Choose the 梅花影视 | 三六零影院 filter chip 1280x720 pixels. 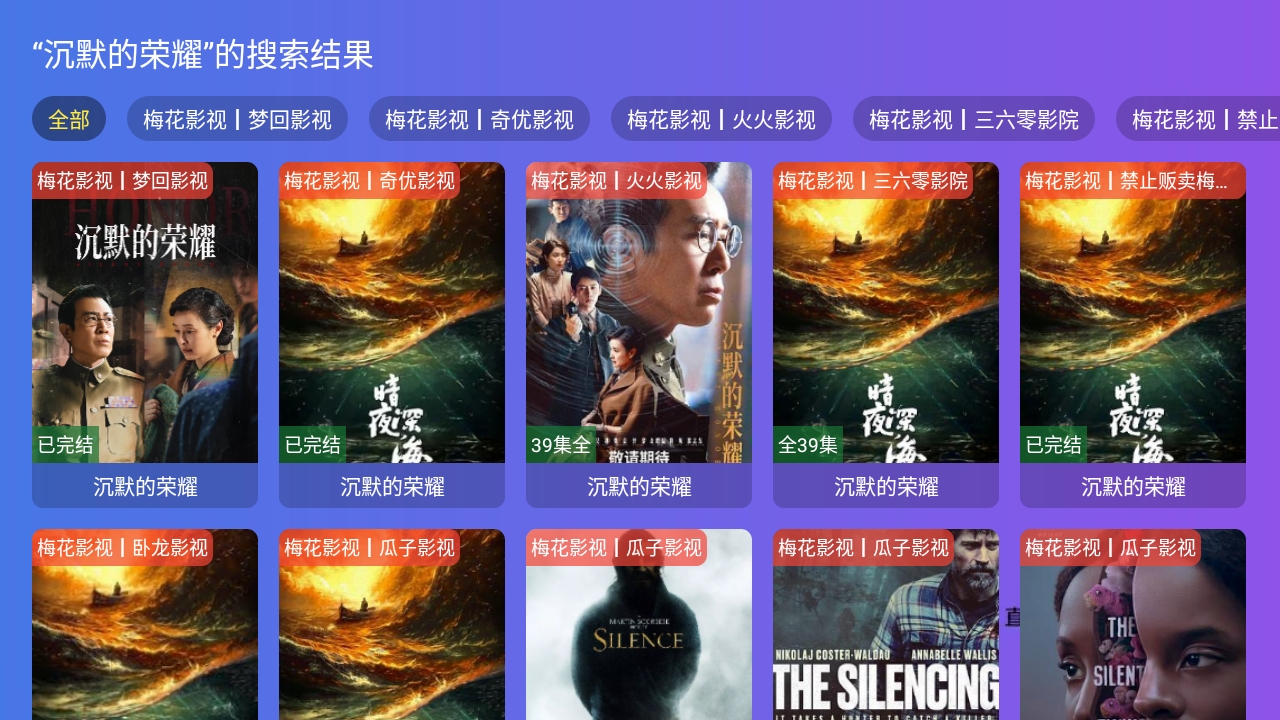[973, 119]
